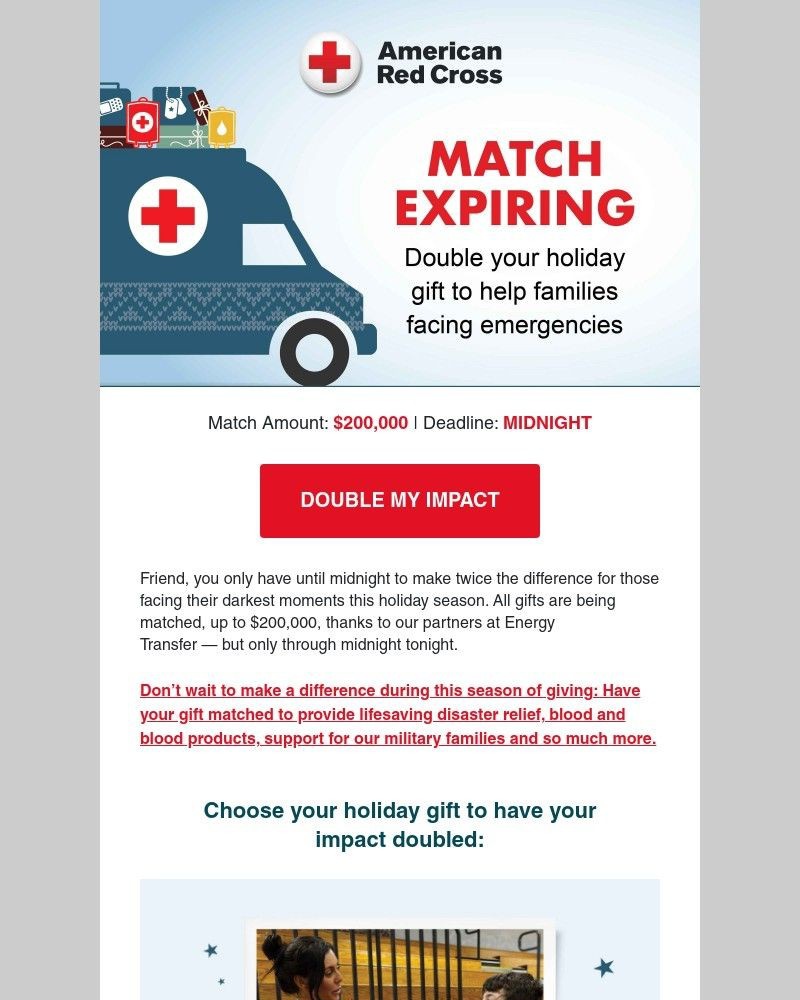Click the dog tags icon in the cargo pile

point(175,106)
